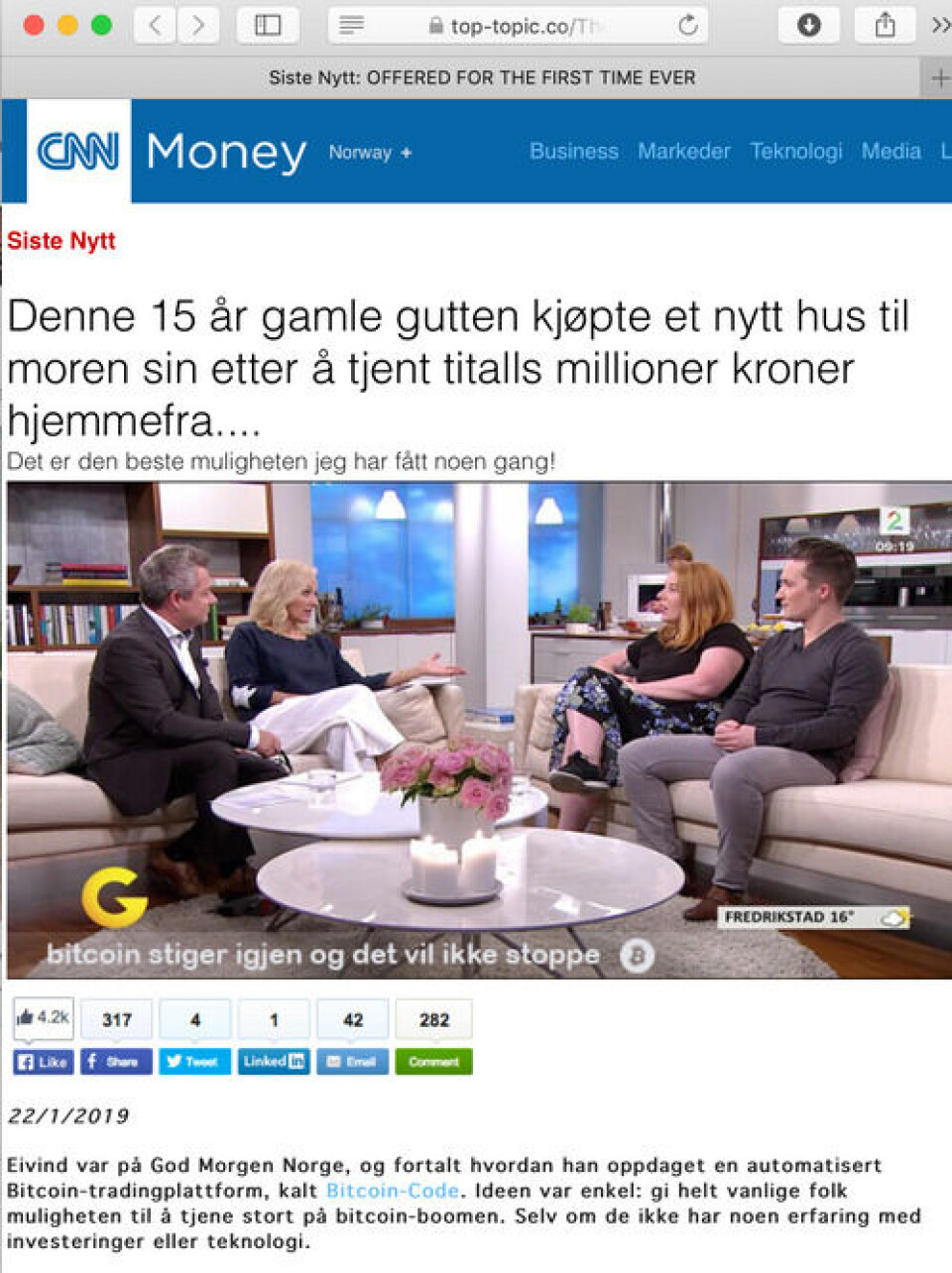
Task: Share the article on LinkedIn
Action: click(274, 1062)
